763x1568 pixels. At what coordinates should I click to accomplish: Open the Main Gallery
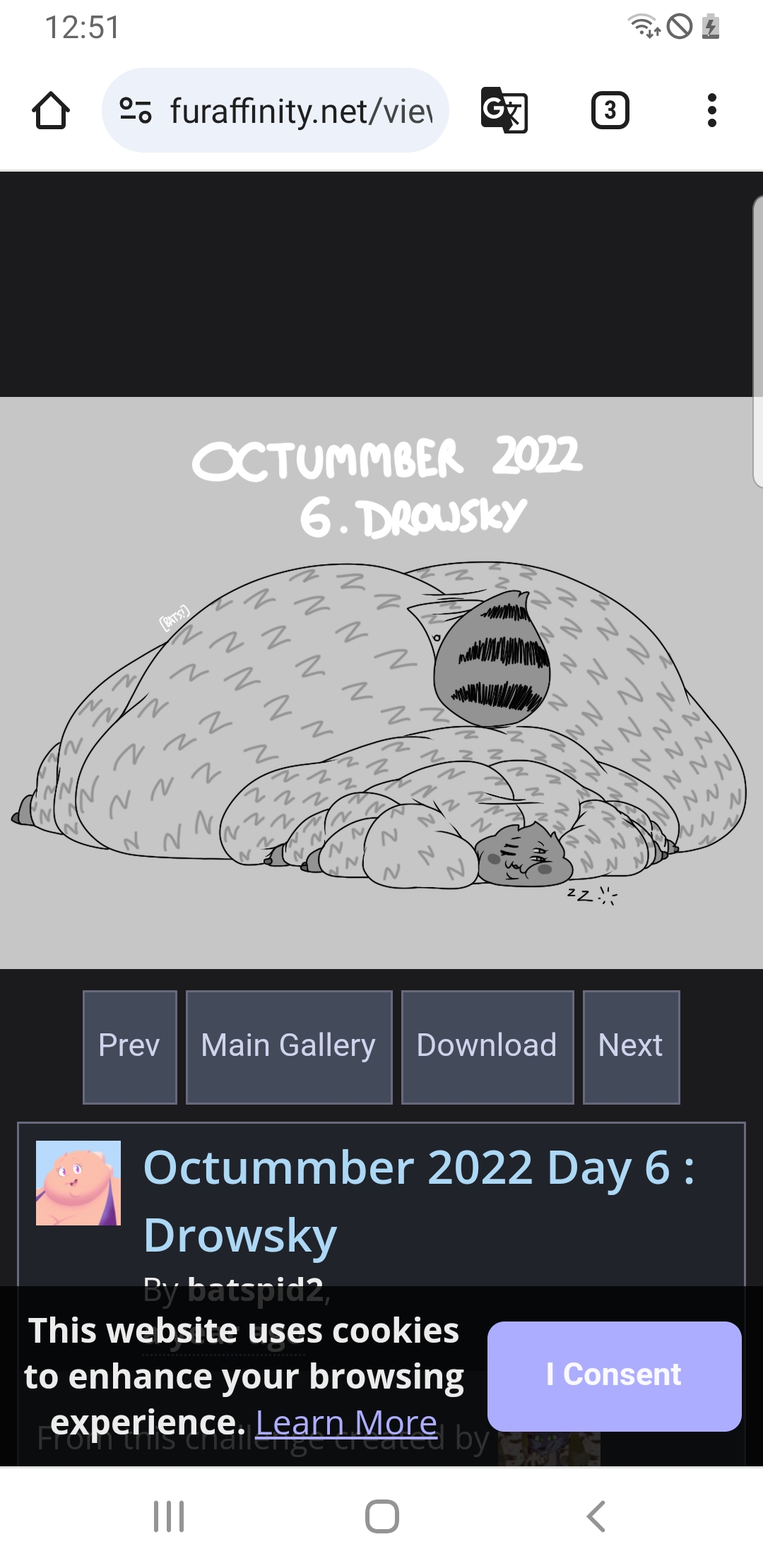tap(288, 1046)
